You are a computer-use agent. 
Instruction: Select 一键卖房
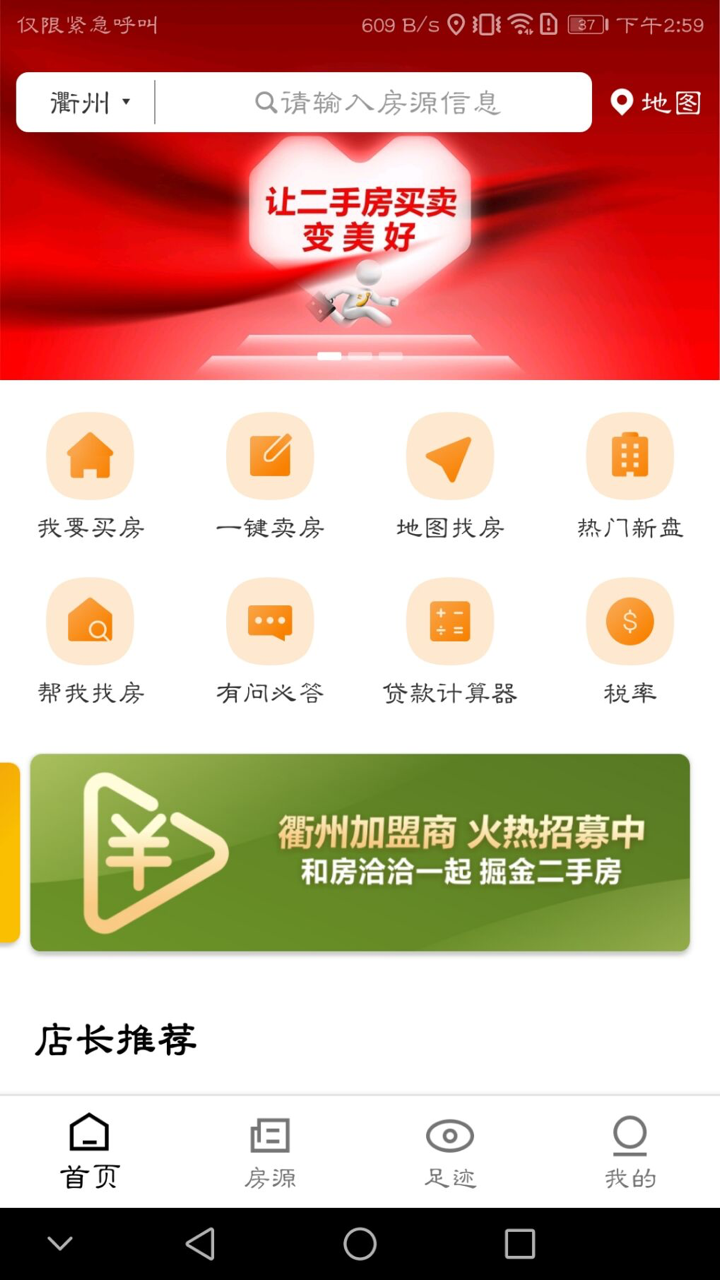pyautogui.click(x=270, y=474)
